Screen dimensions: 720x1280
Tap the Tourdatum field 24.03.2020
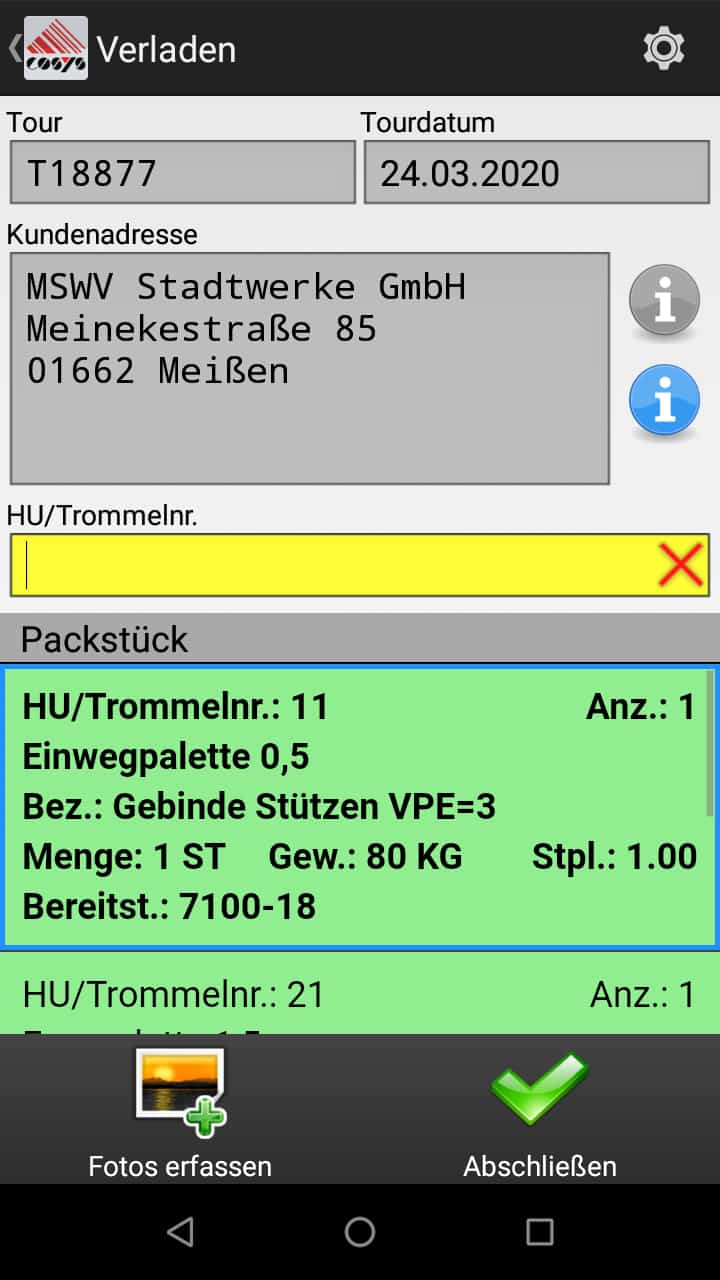tap(536, 173)
